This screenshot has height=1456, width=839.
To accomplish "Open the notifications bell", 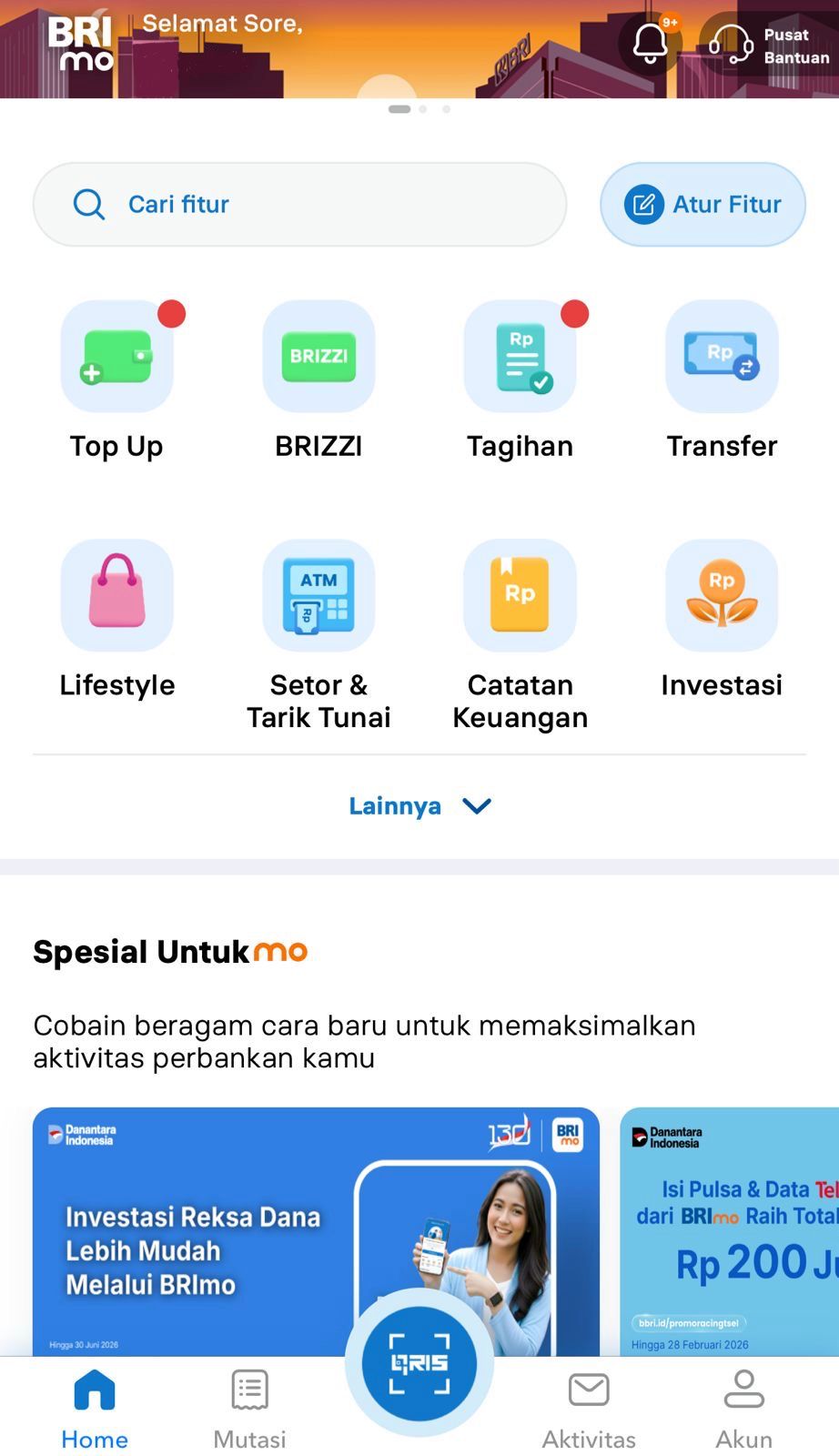I will (x=650, y=42).
